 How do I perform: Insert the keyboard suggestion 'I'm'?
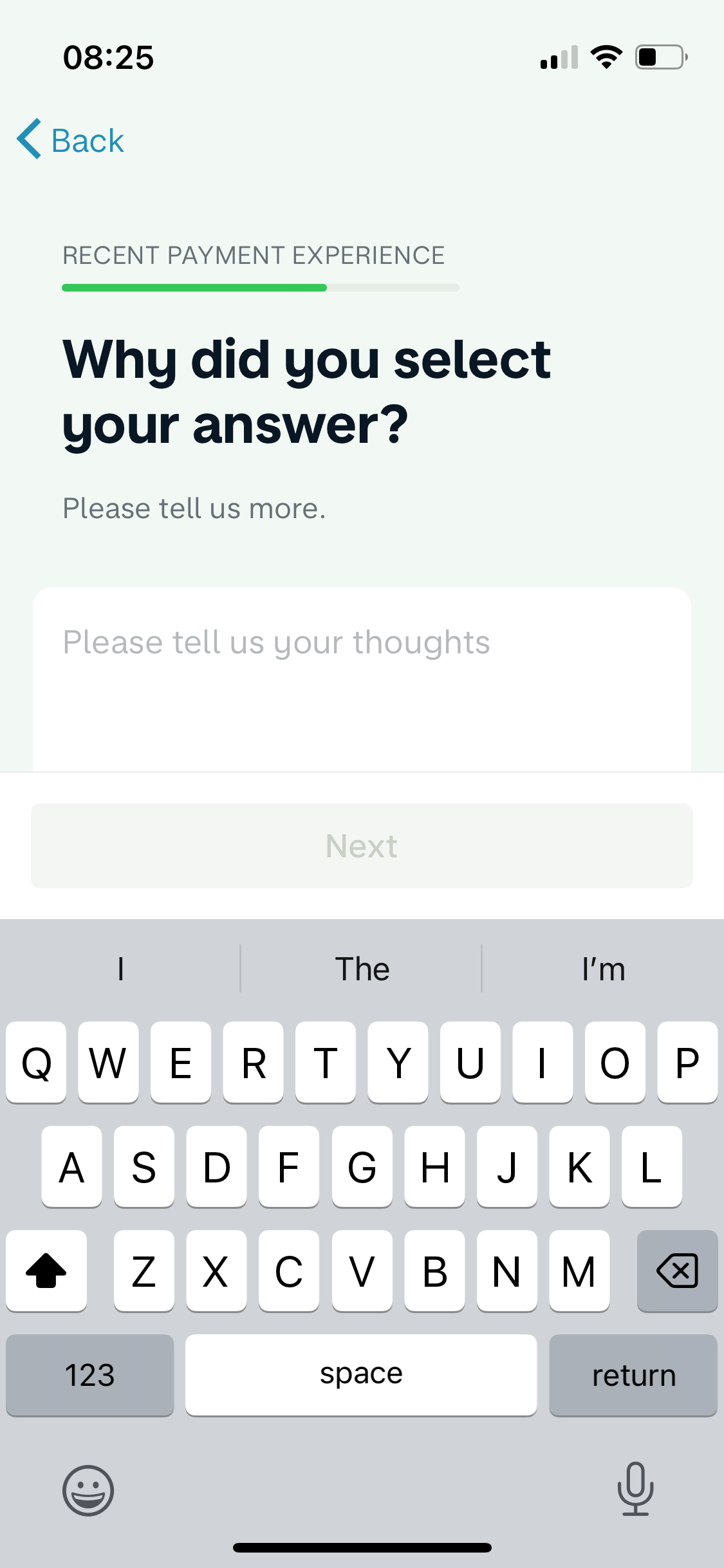coord(603,969)
